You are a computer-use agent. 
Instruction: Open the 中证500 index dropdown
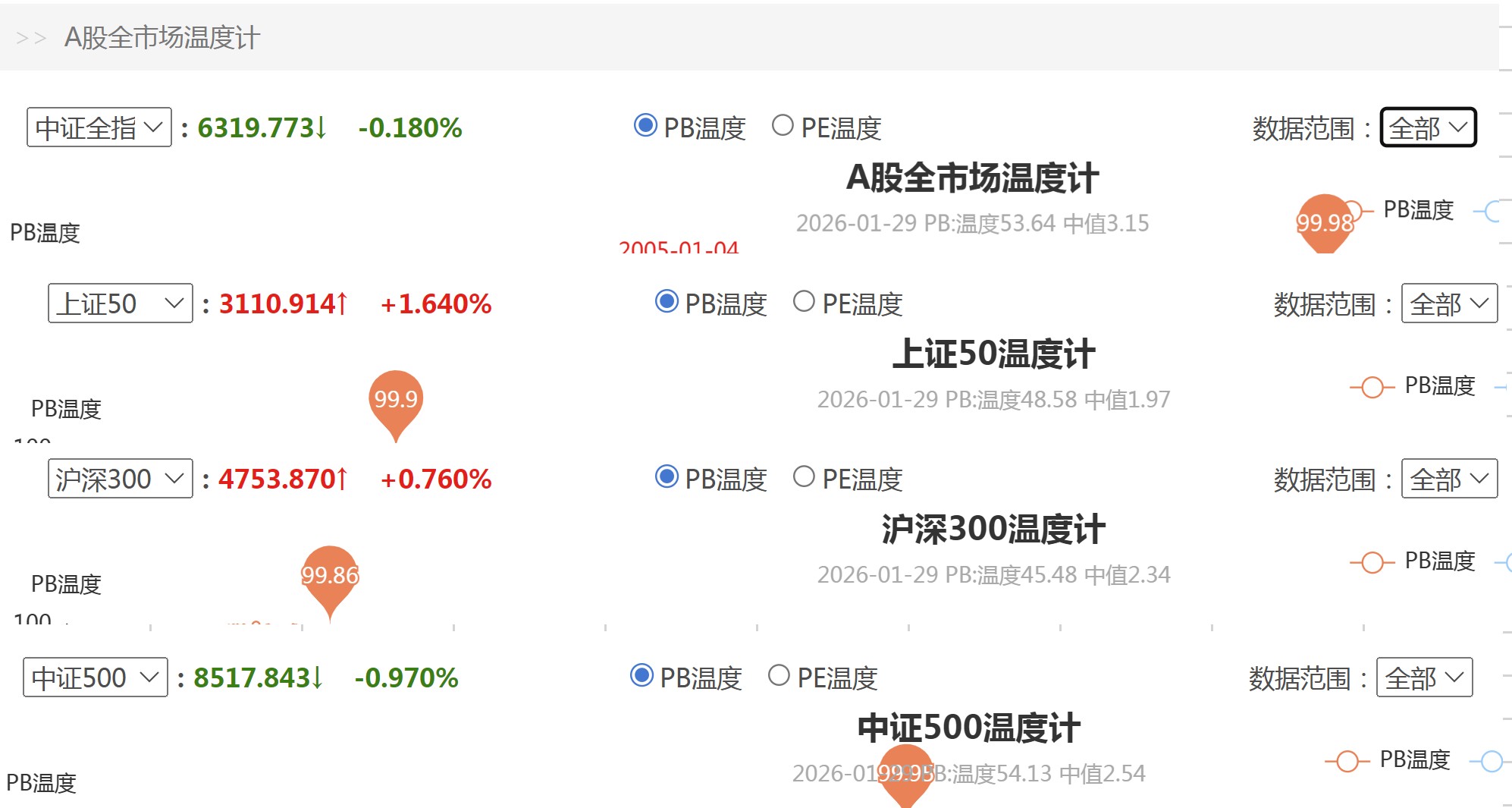pos(96,678)
